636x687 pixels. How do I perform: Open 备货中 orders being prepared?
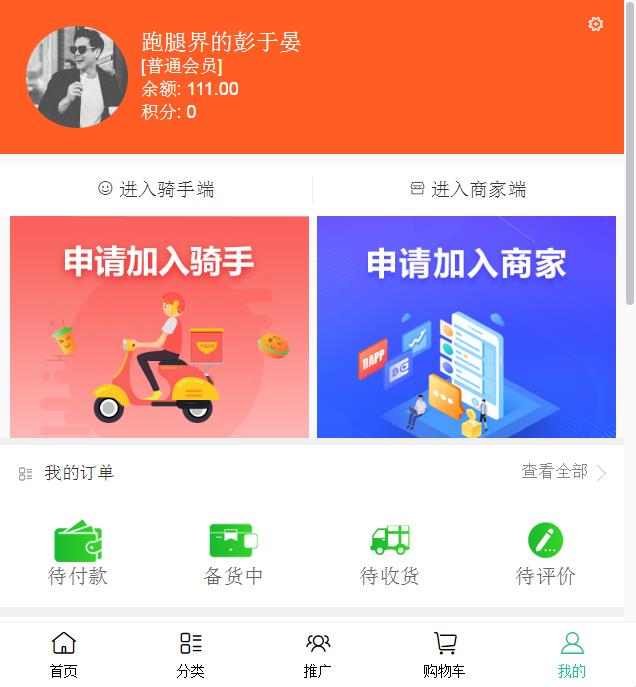click(233, 553)
